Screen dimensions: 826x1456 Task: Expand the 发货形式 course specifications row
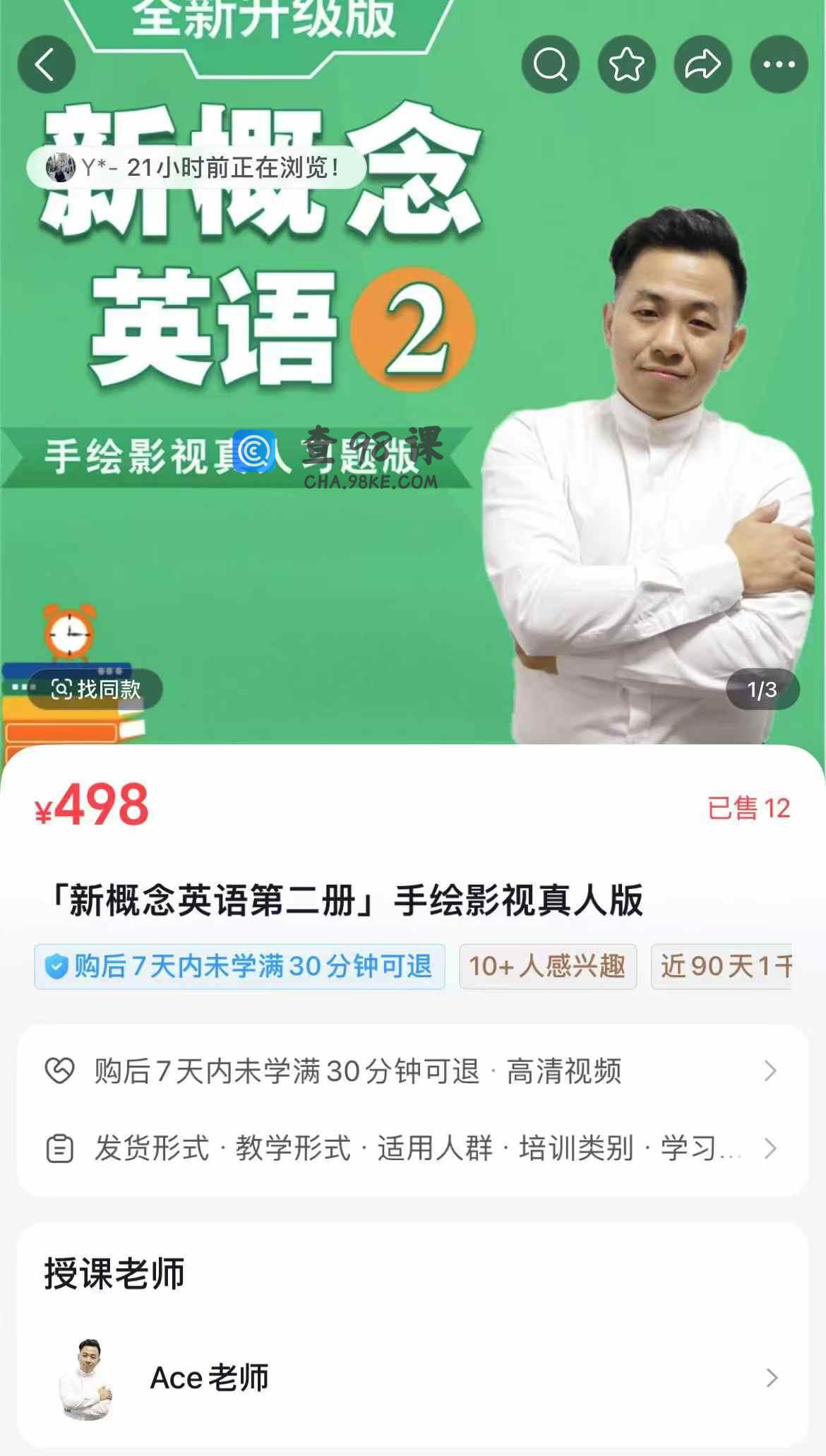click(412, 1148)
